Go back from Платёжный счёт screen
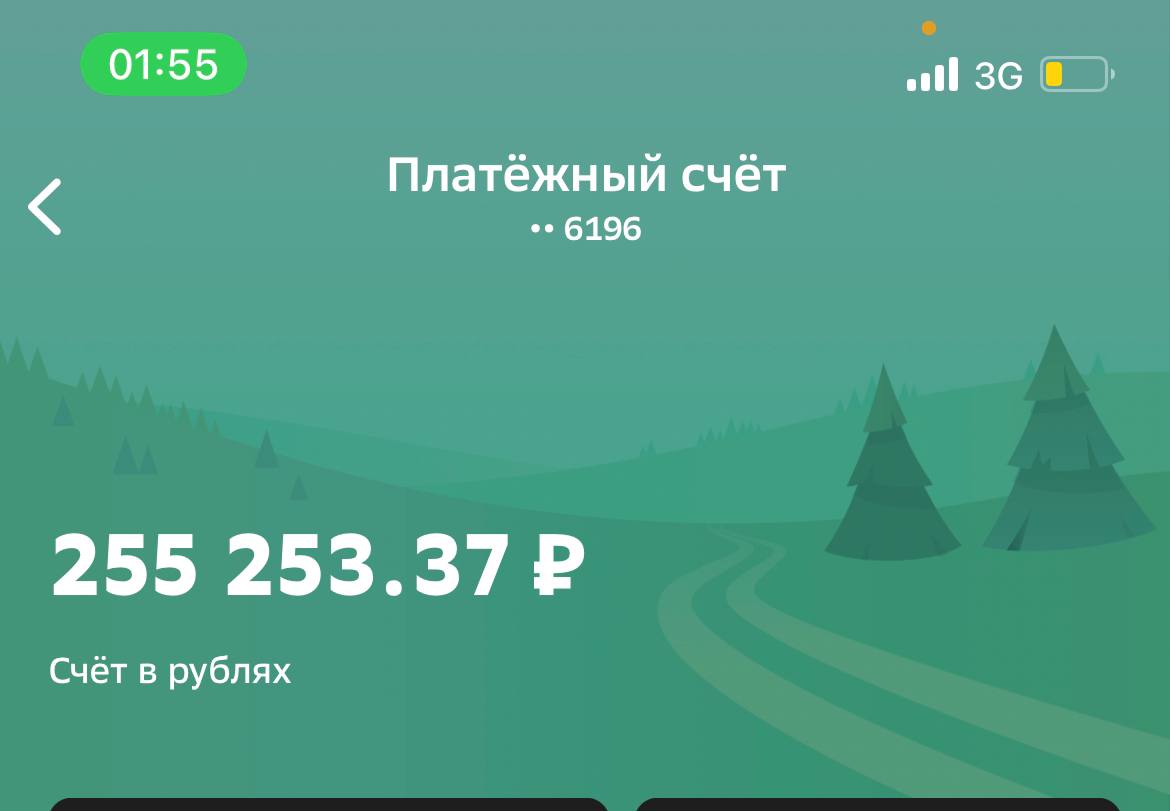1170x811 pixels. pyautogui.click(x=45, y=207)
